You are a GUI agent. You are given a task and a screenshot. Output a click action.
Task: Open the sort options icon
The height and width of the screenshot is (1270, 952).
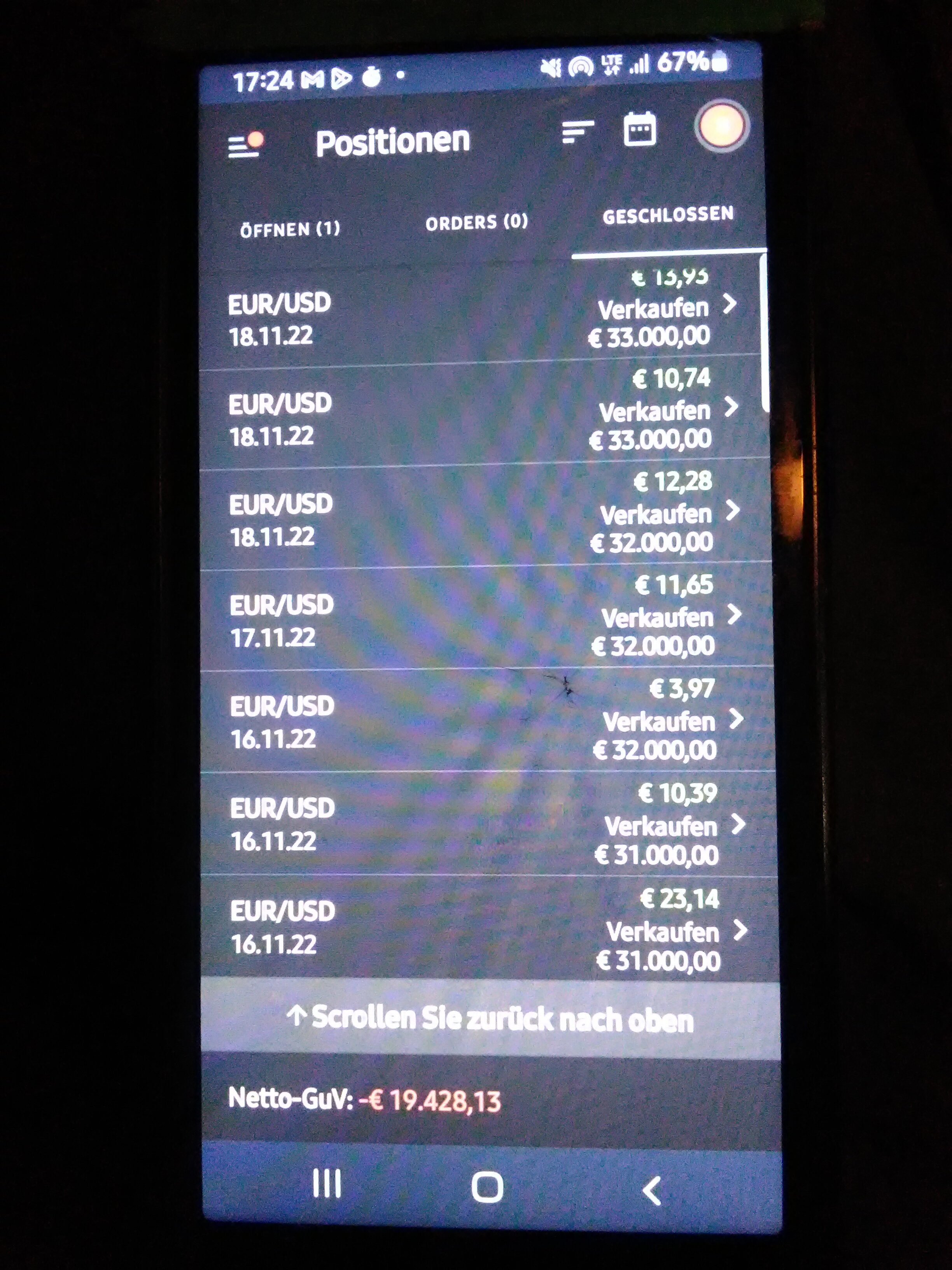click(577, 133)
